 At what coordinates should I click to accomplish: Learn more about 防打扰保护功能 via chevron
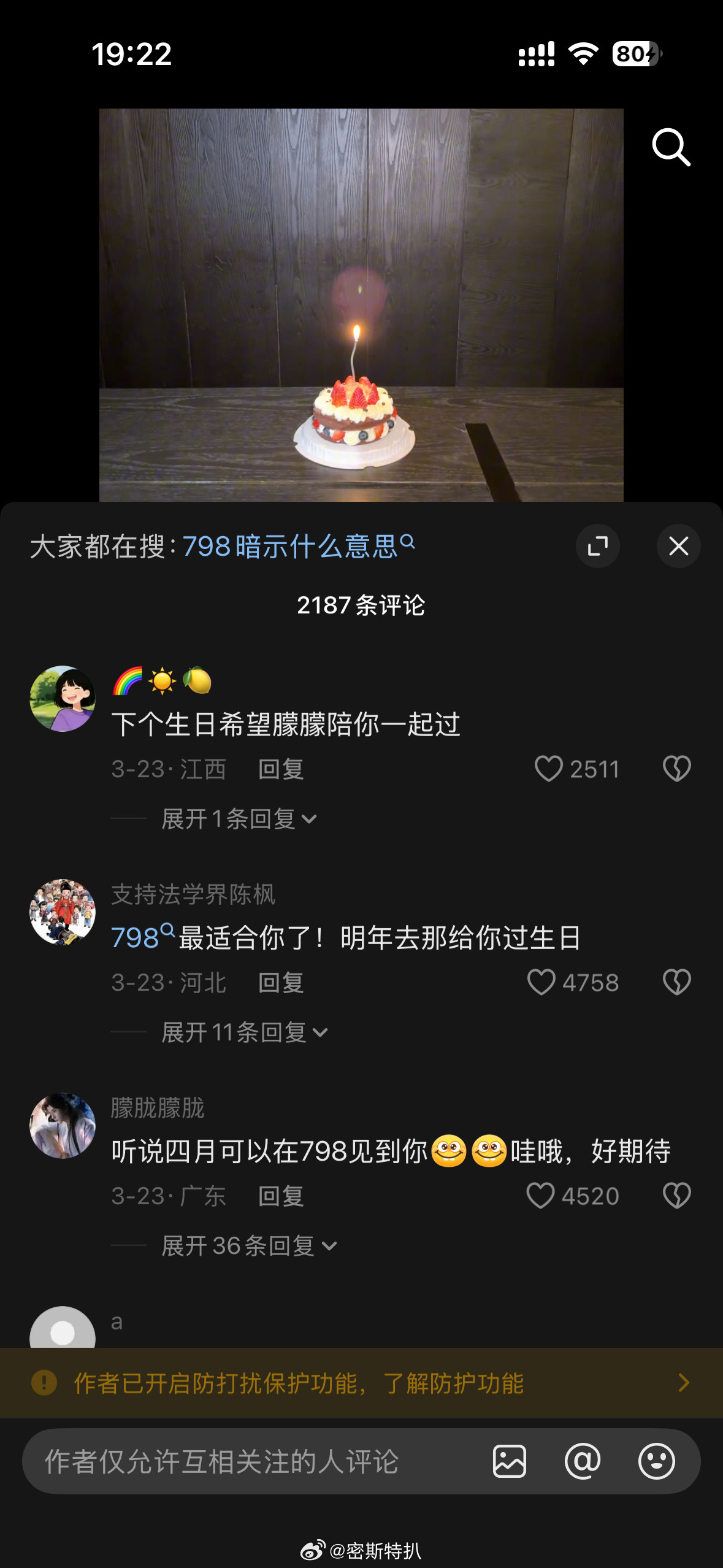coord(685,1383)
